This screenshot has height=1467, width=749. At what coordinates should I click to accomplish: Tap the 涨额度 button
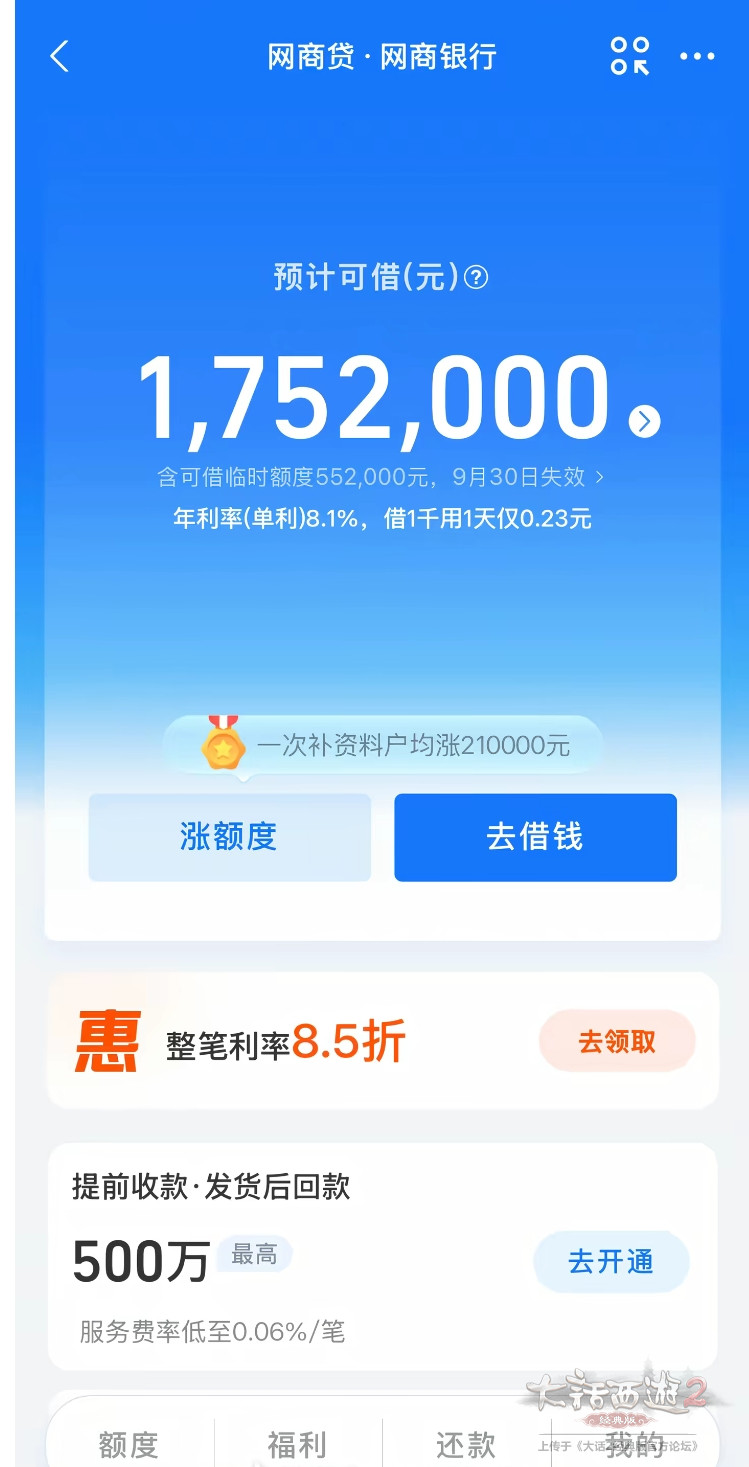[229, 837]
